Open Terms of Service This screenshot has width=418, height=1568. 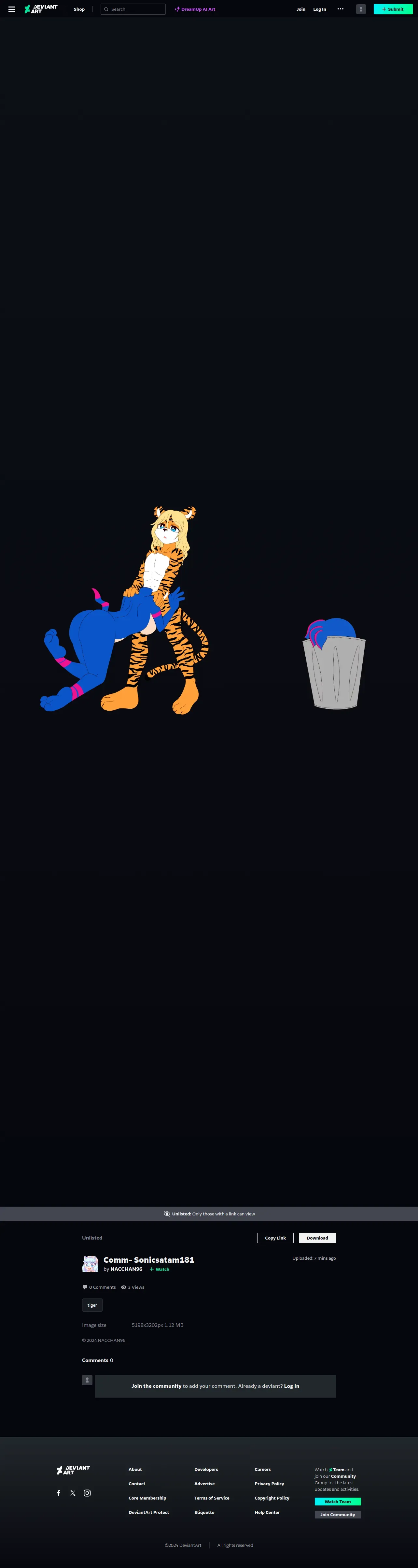click(x=212, y=1498)
